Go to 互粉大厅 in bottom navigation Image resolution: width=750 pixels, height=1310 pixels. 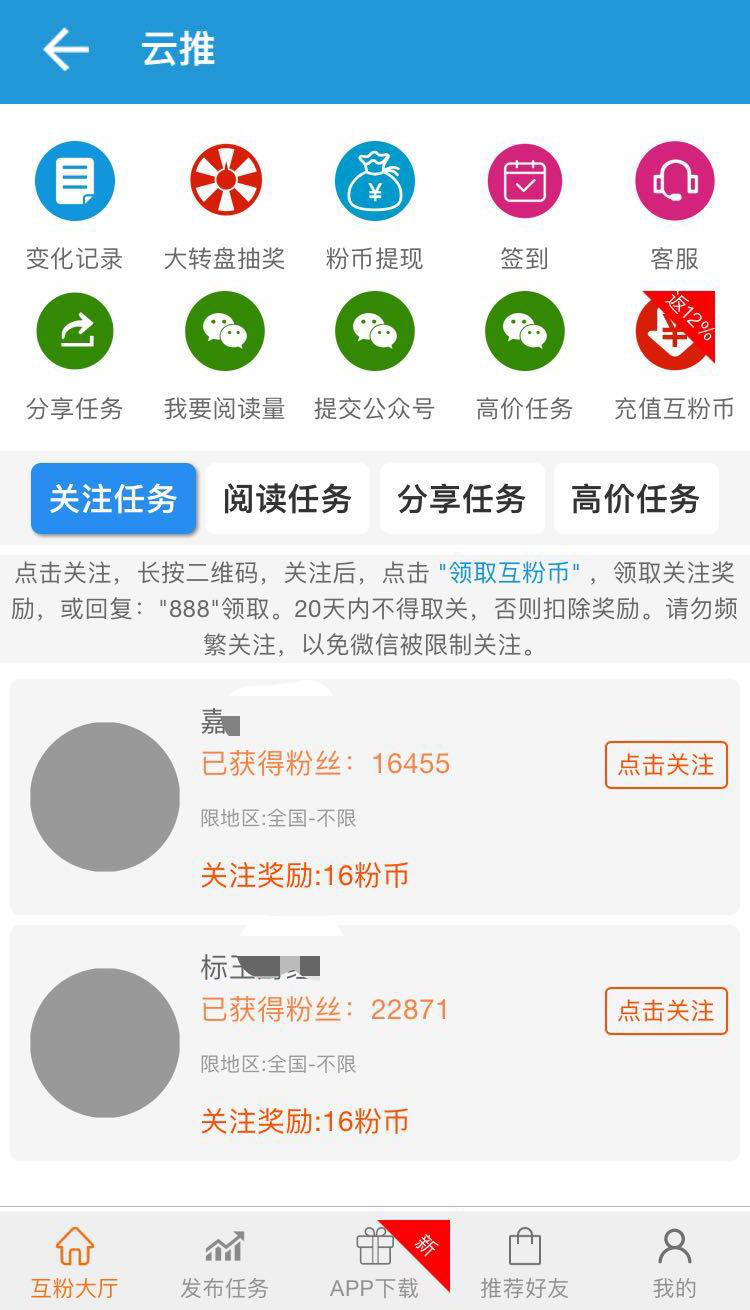[x=75, y=1262]
